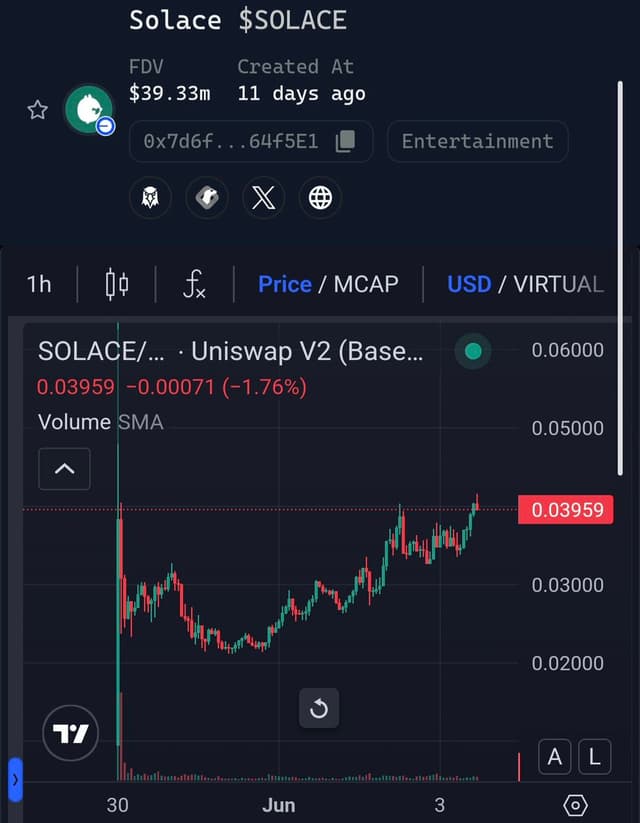Add Solace to favorites with the star
This screenshot has height=823, width=640.
[37, 110]
